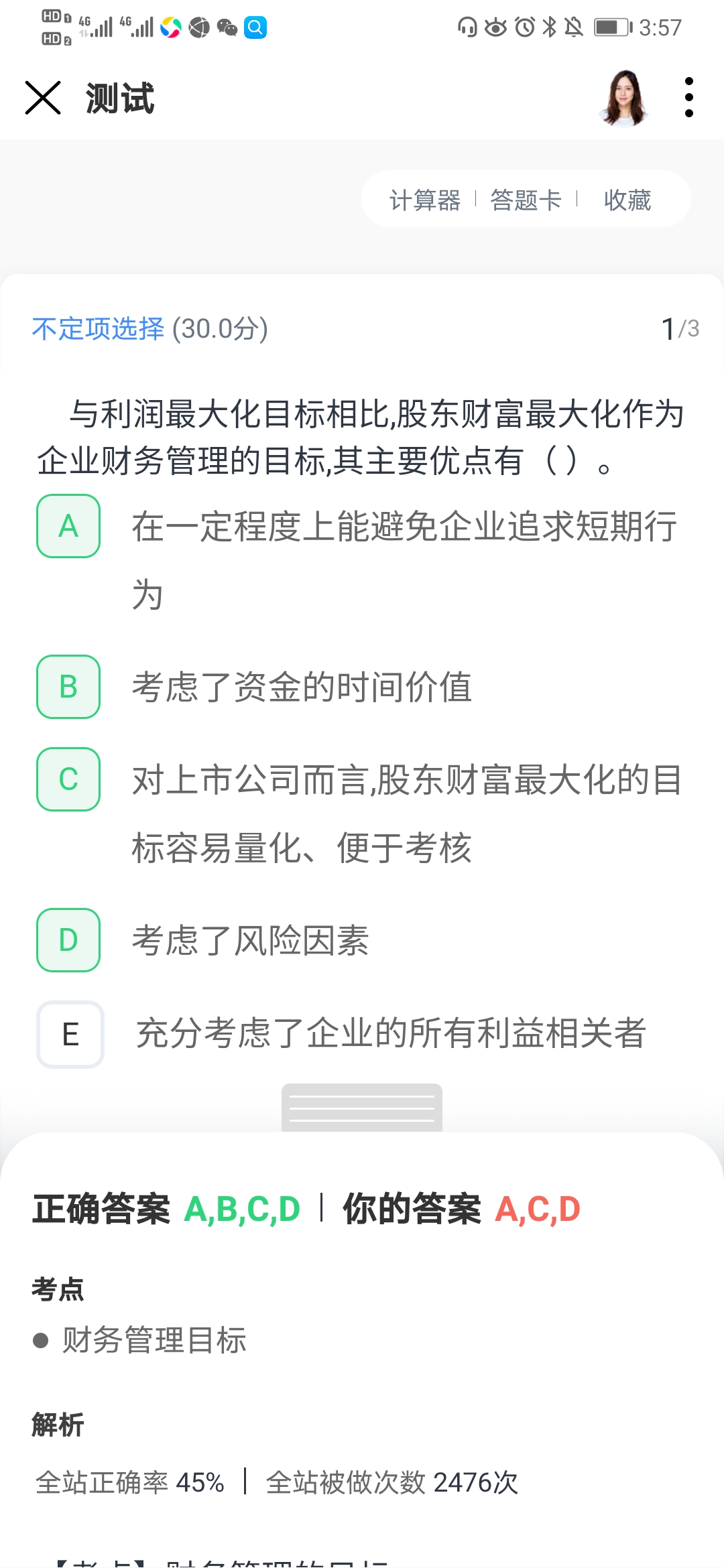Viewport: 724px width, 1568px height.
Task: Tap the profile avatar photo
Action: [624, 98]
